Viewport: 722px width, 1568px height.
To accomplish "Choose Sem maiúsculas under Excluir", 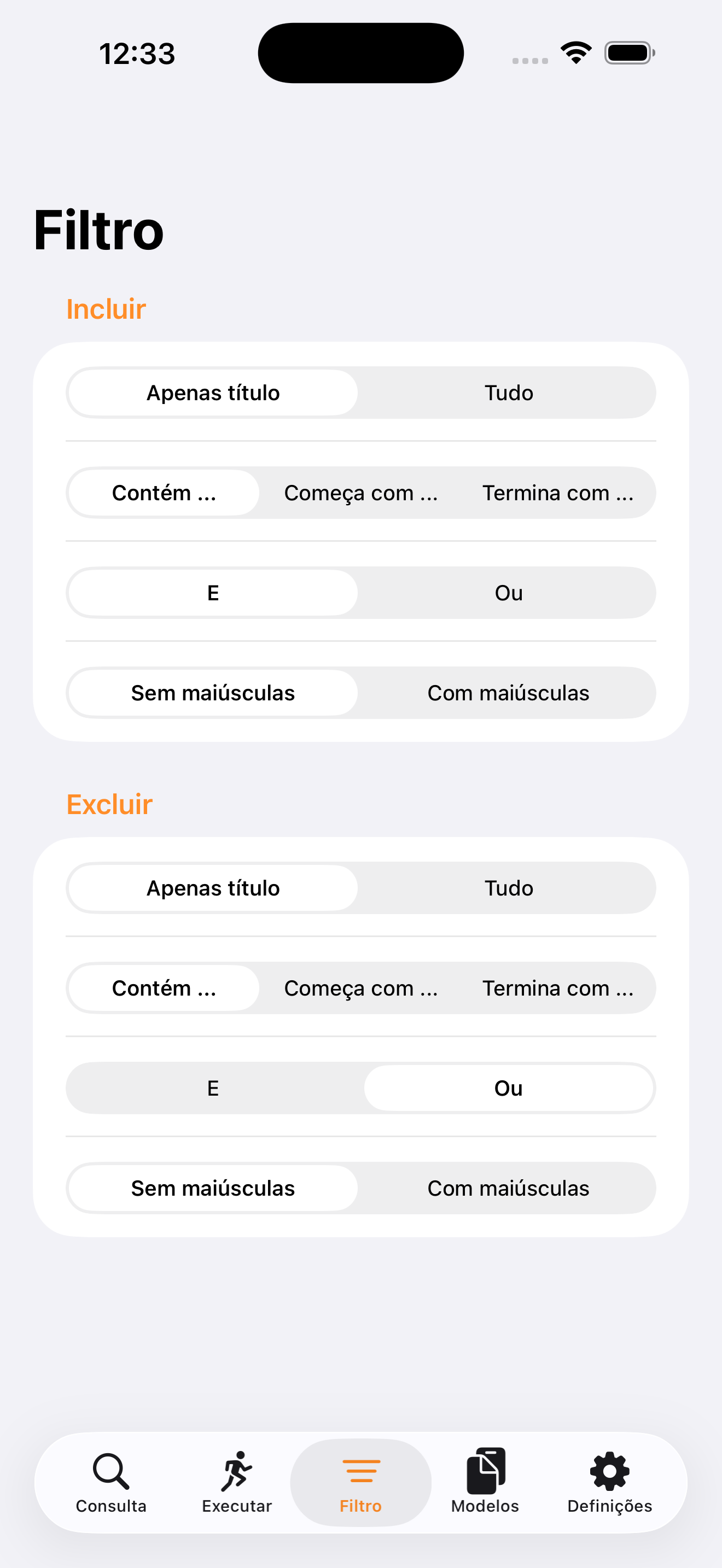I will tap(213, 1188).
